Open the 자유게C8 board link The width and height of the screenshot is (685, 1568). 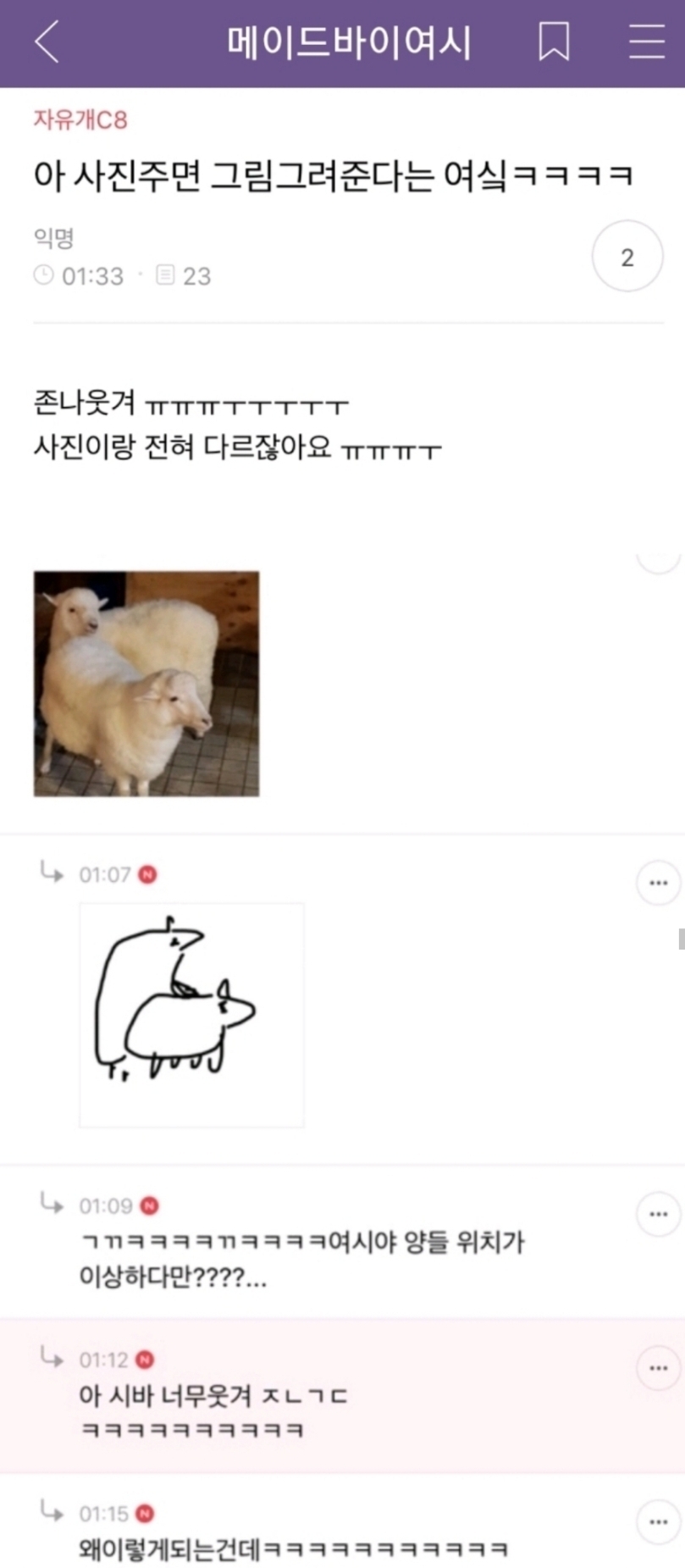pyautogui.click(x=80, y=119)
